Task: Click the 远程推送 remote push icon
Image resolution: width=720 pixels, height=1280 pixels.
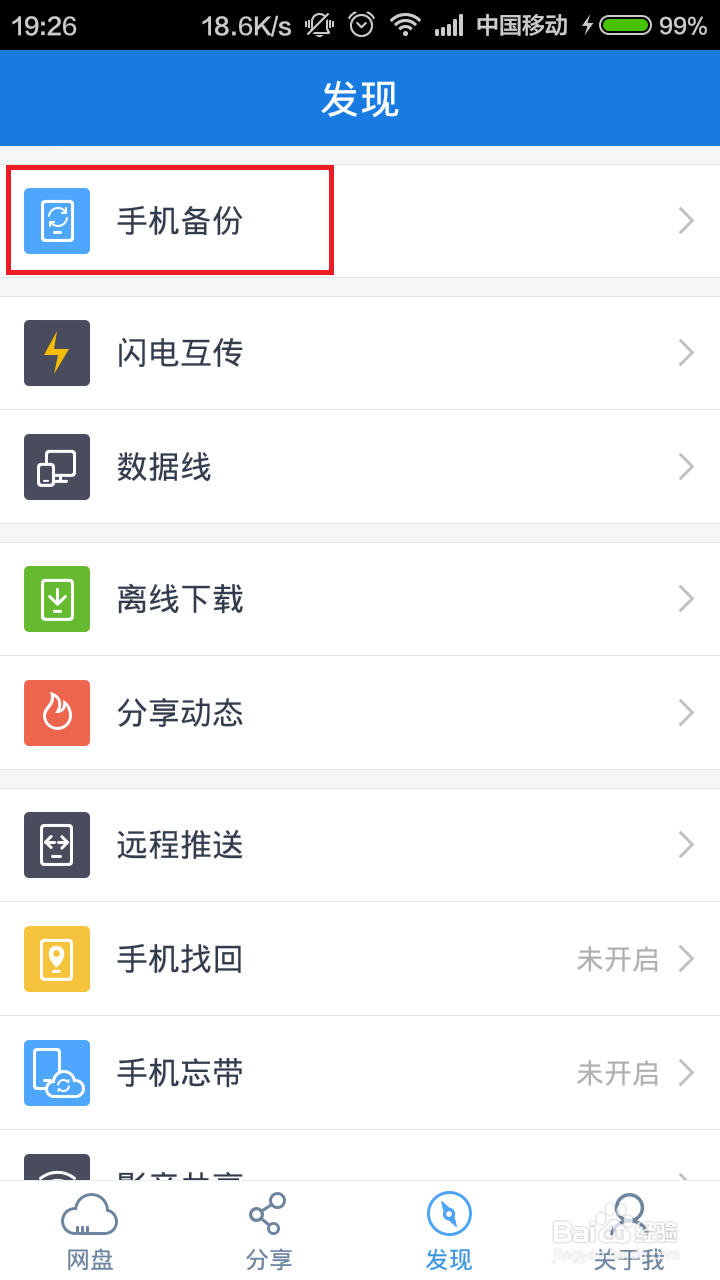Action: (55, 845)
